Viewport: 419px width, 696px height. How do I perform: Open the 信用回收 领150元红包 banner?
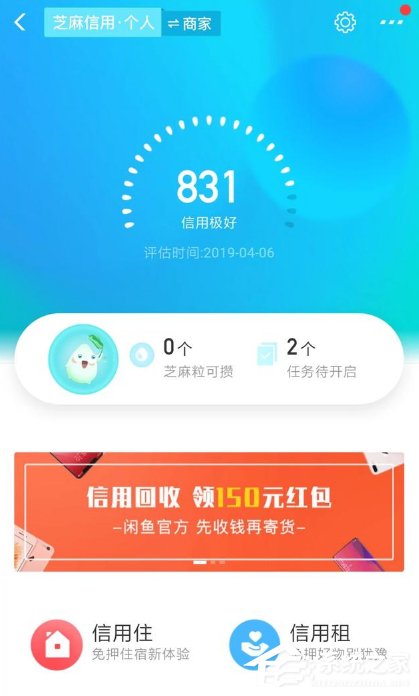(209, 512)
